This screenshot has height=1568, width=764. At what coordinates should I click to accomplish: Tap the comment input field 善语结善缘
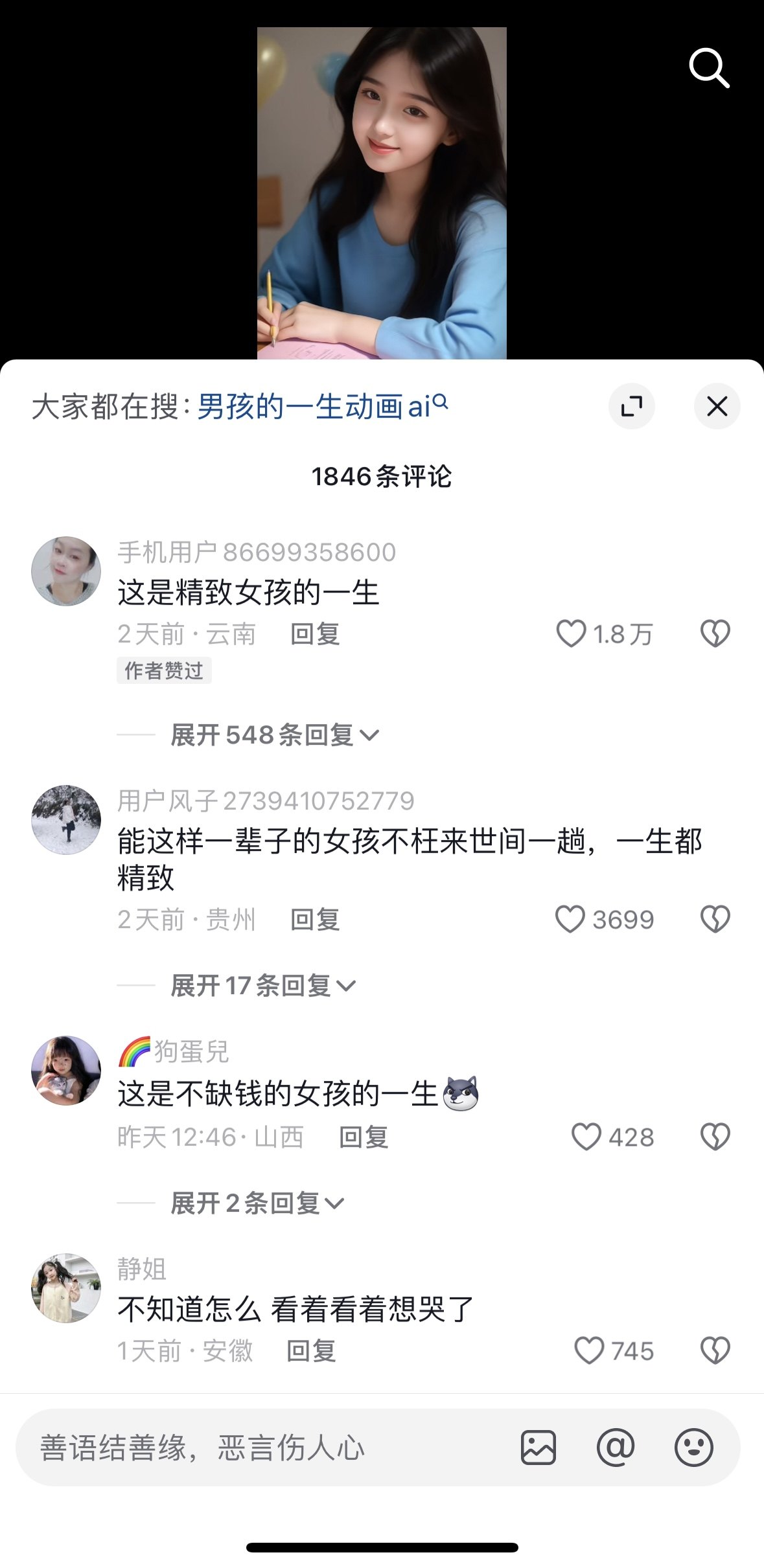[259, 1448]
